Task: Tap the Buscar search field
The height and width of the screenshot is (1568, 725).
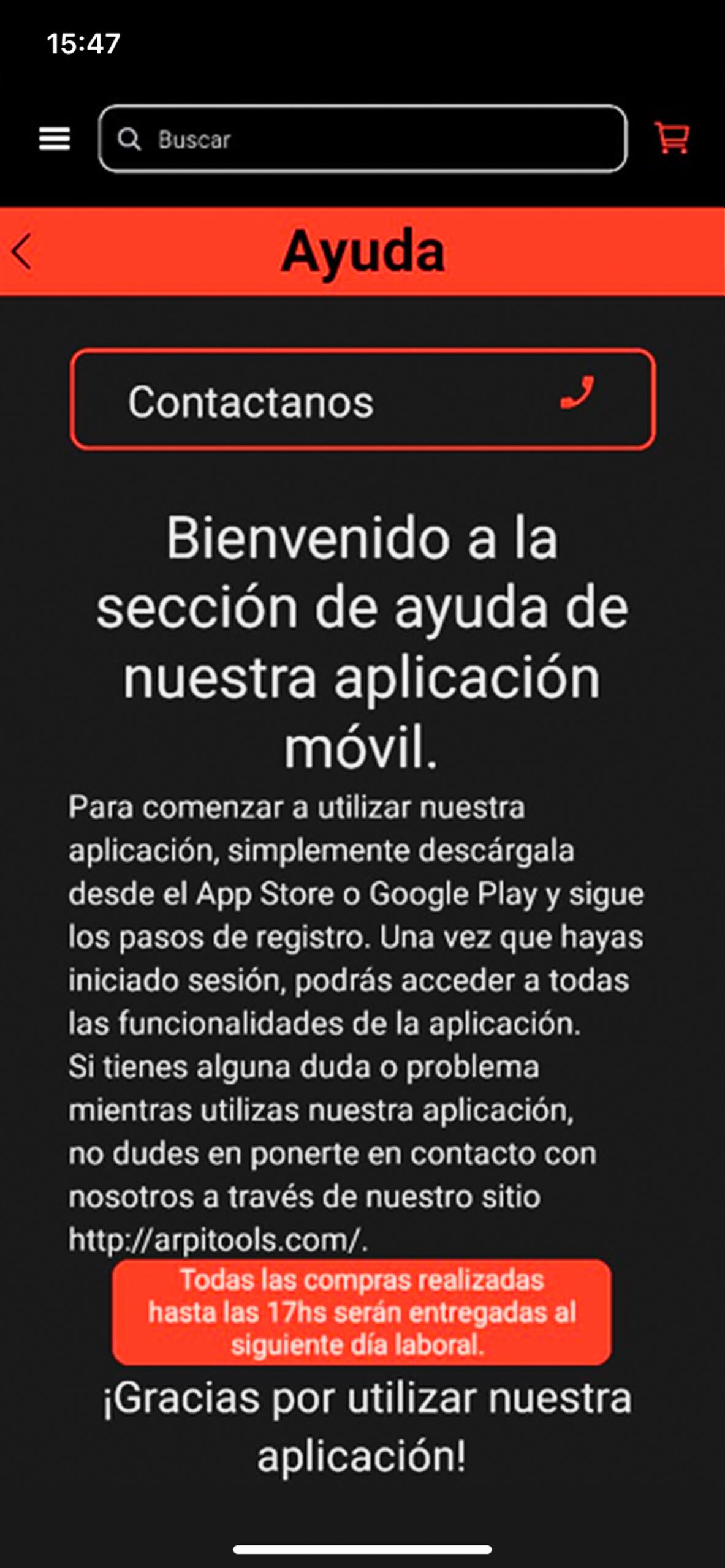Action: click(363, 139)
